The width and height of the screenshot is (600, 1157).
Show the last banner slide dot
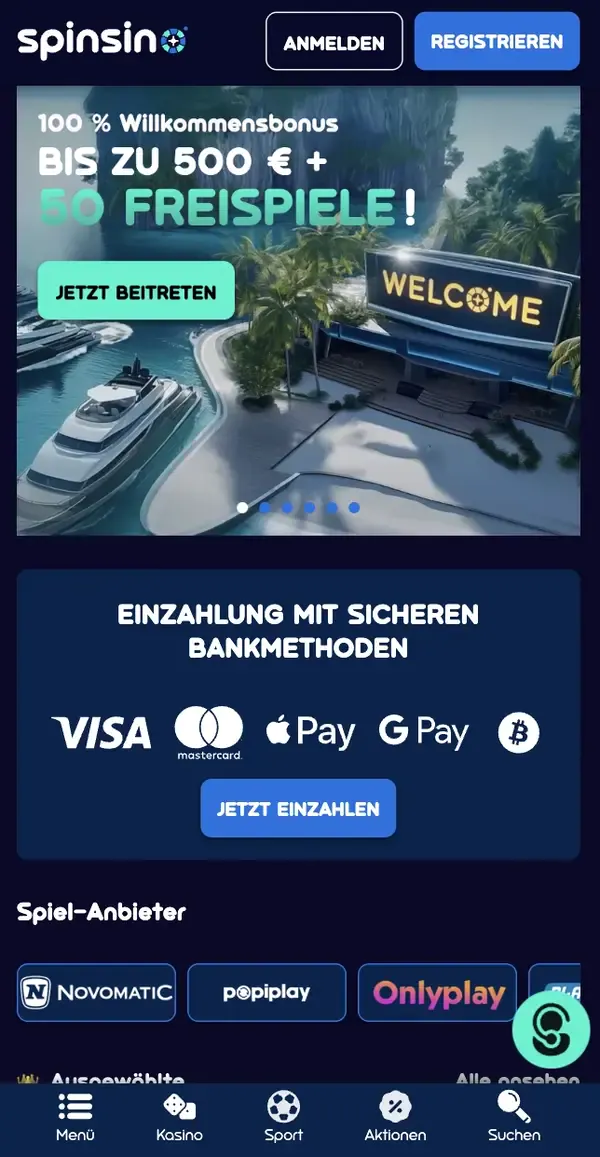354,508
